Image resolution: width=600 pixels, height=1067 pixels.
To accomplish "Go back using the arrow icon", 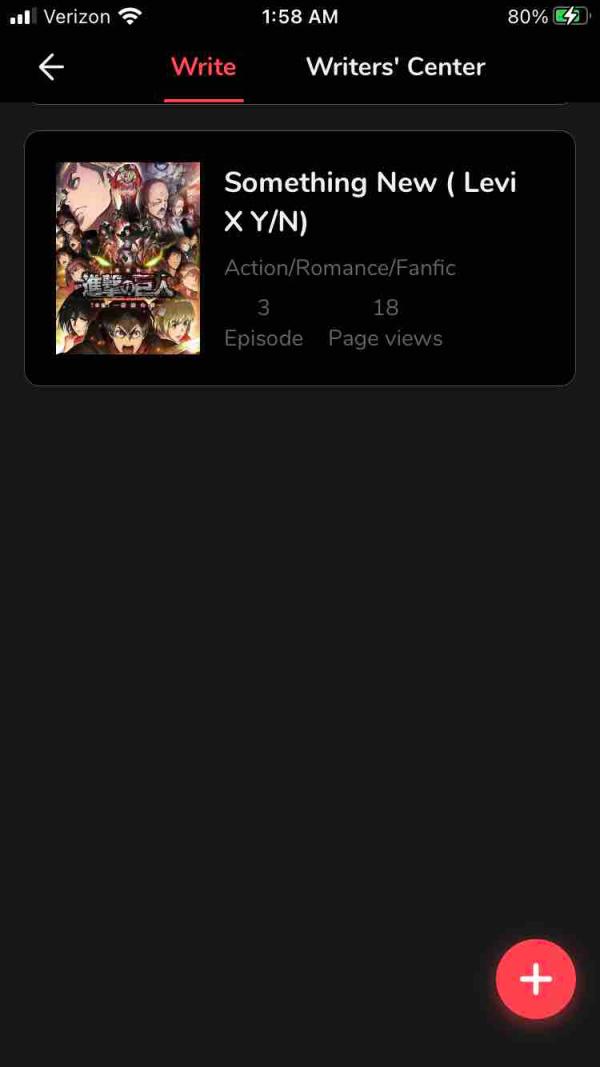I will point(51,67).
